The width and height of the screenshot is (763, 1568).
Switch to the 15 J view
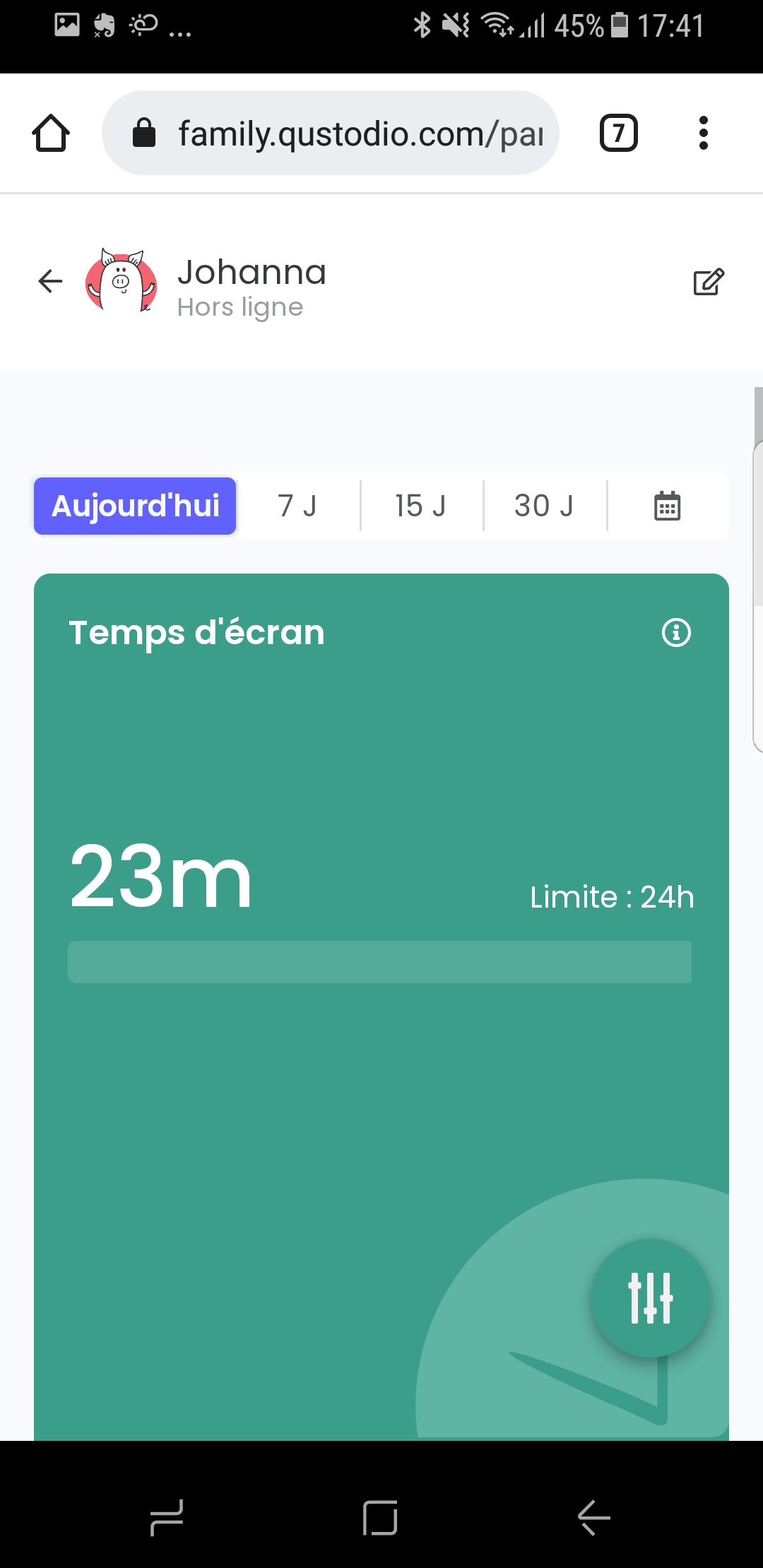coord(421,506)
